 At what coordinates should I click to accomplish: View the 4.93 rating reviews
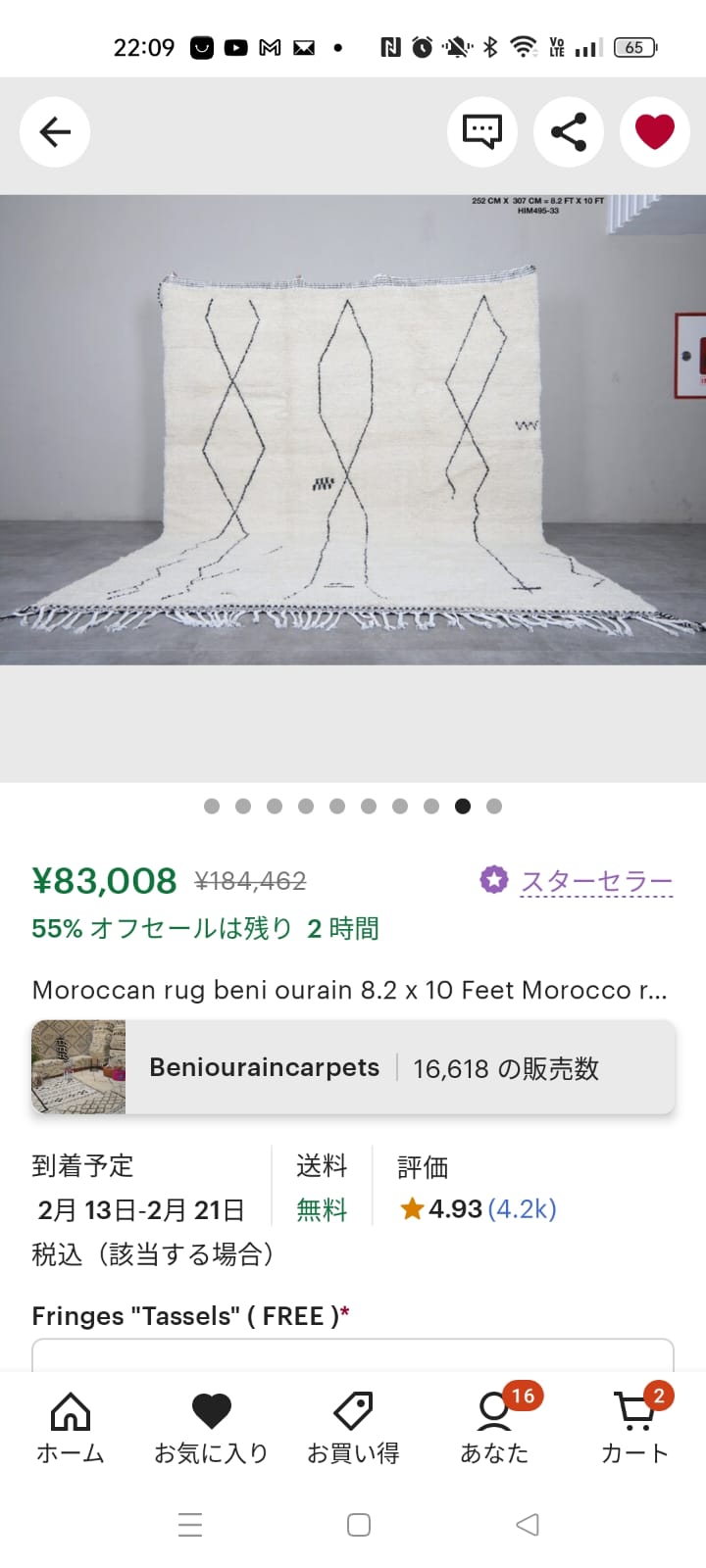[479, 1208]
